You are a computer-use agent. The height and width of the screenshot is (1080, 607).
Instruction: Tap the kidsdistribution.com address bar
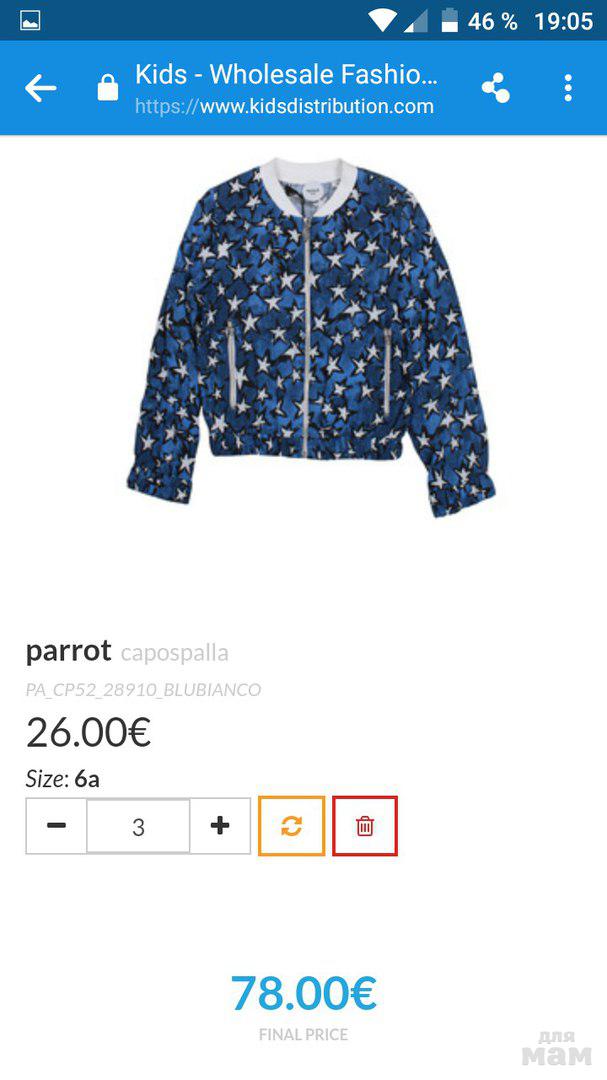(x=285, y=89)
